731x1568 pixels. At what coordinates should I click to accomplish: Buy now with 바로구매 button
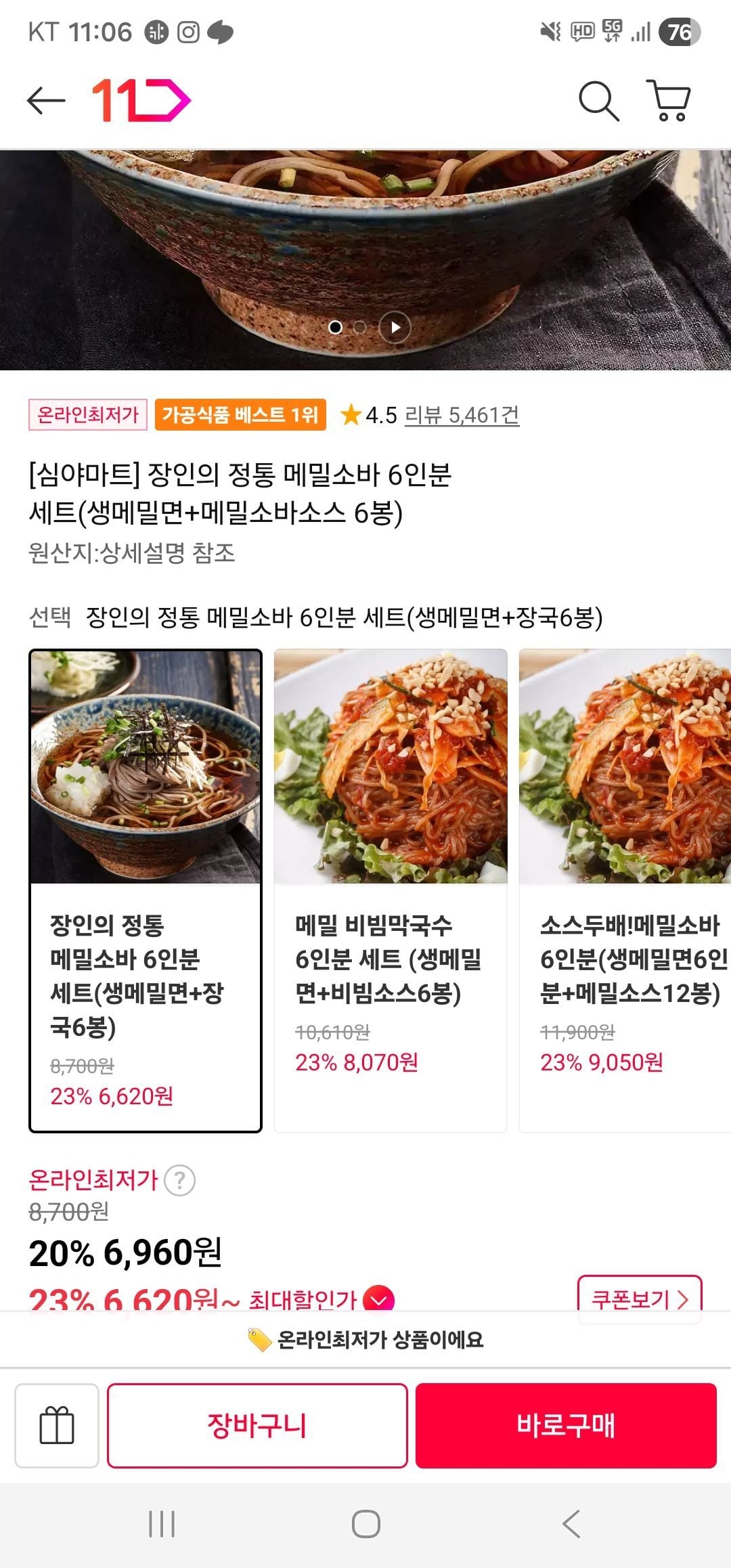[x=566, y=1425]
